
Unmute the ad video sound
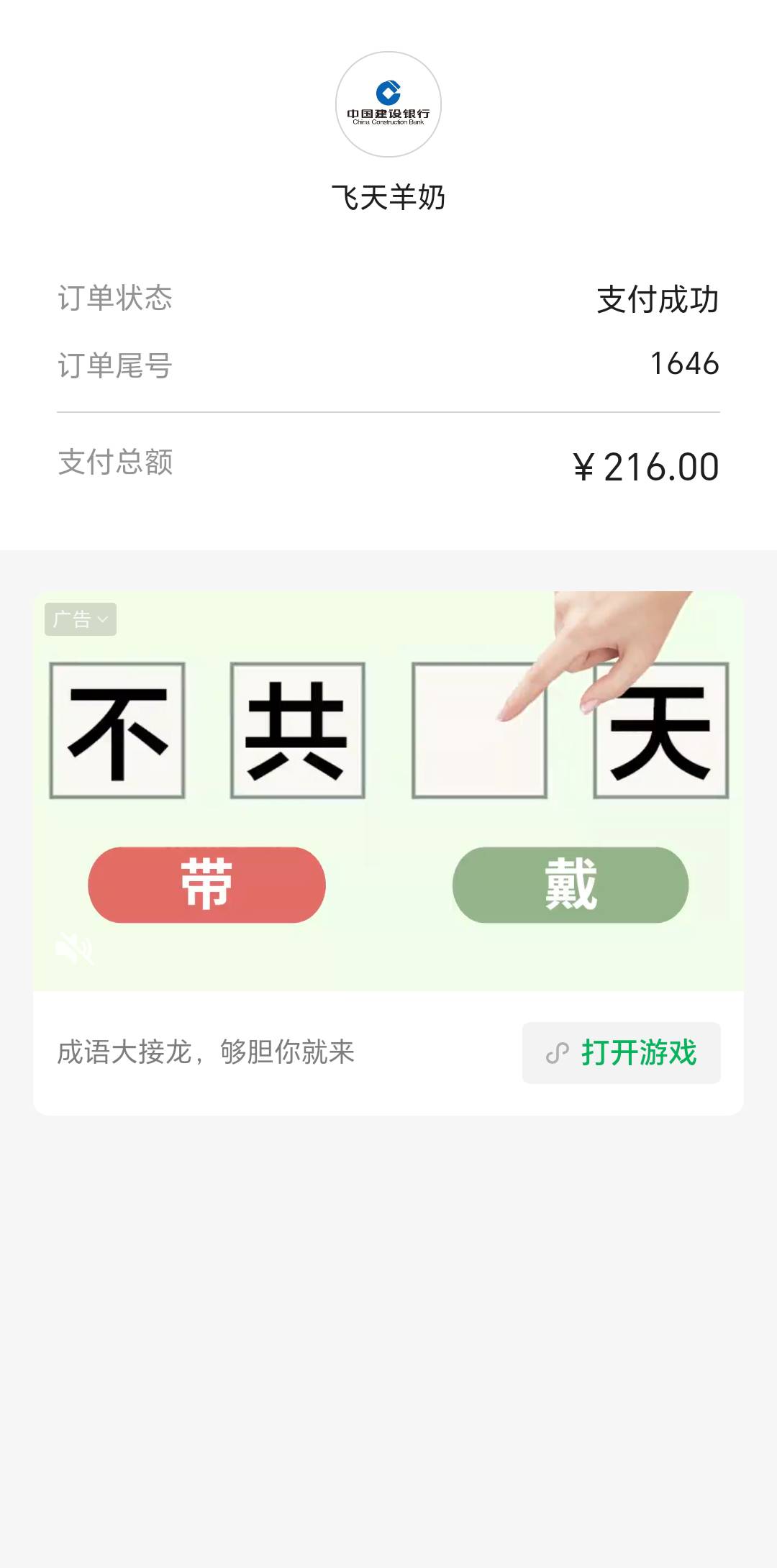pyautogui.click(x=74, y=949)
